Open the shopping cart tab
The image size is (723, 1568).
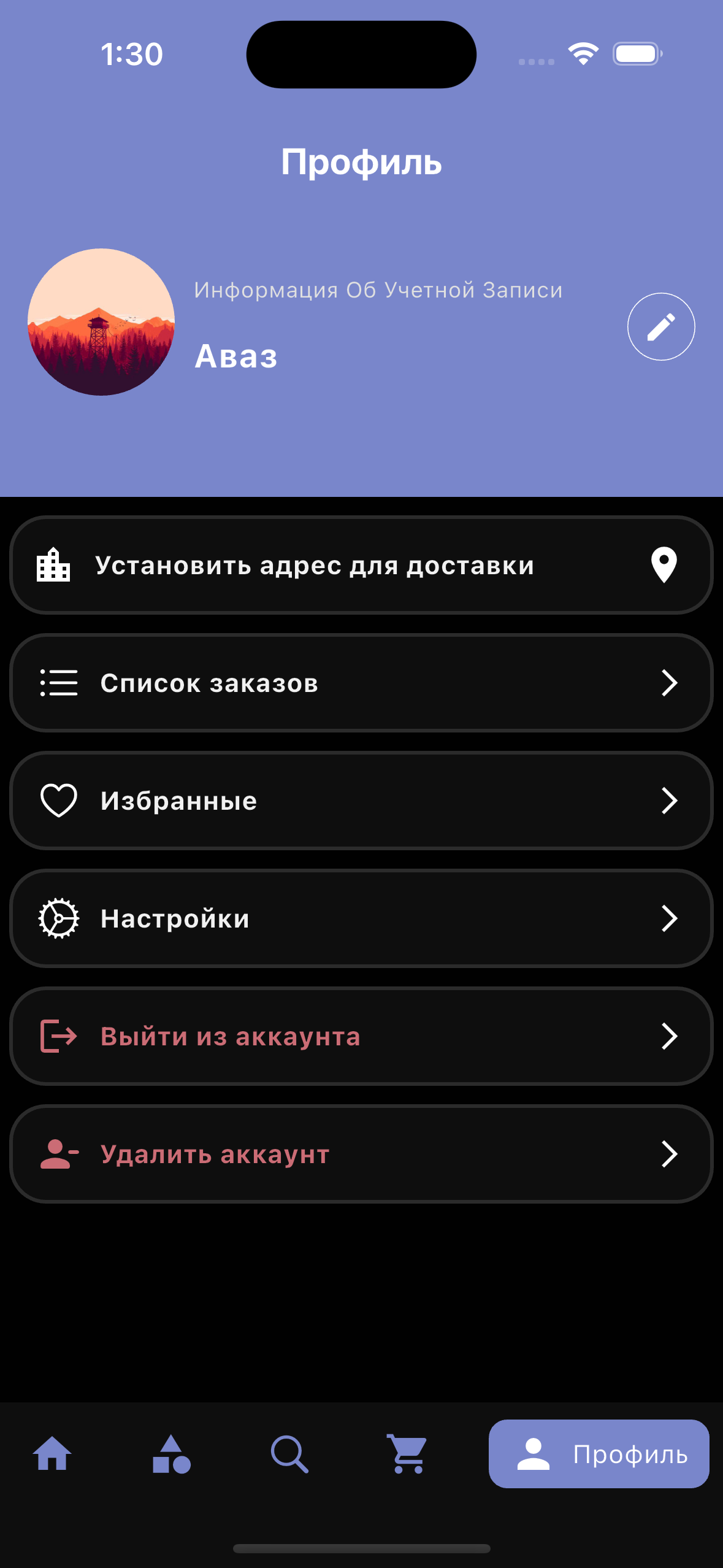point(407,1454)
